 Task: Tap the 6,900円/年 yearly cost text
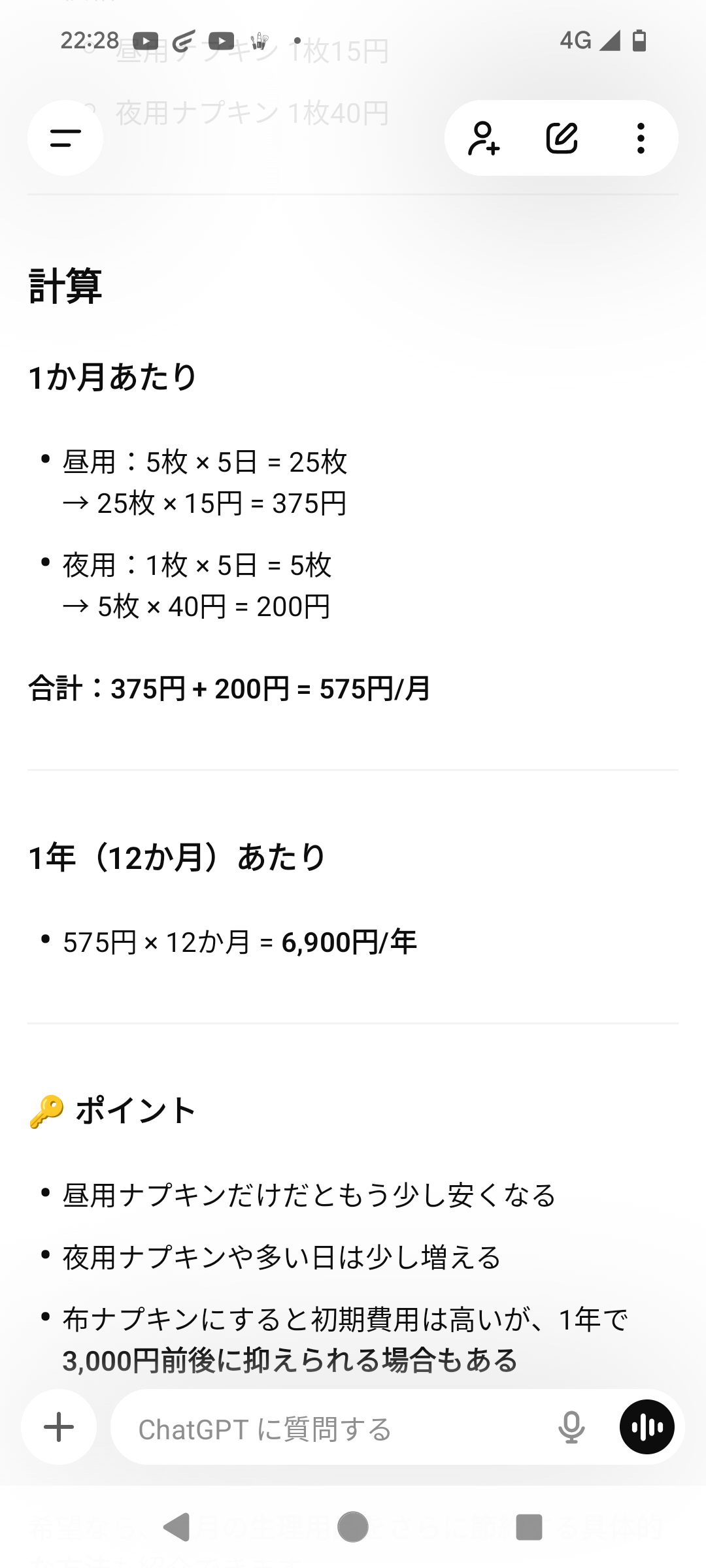pos(348,941)
